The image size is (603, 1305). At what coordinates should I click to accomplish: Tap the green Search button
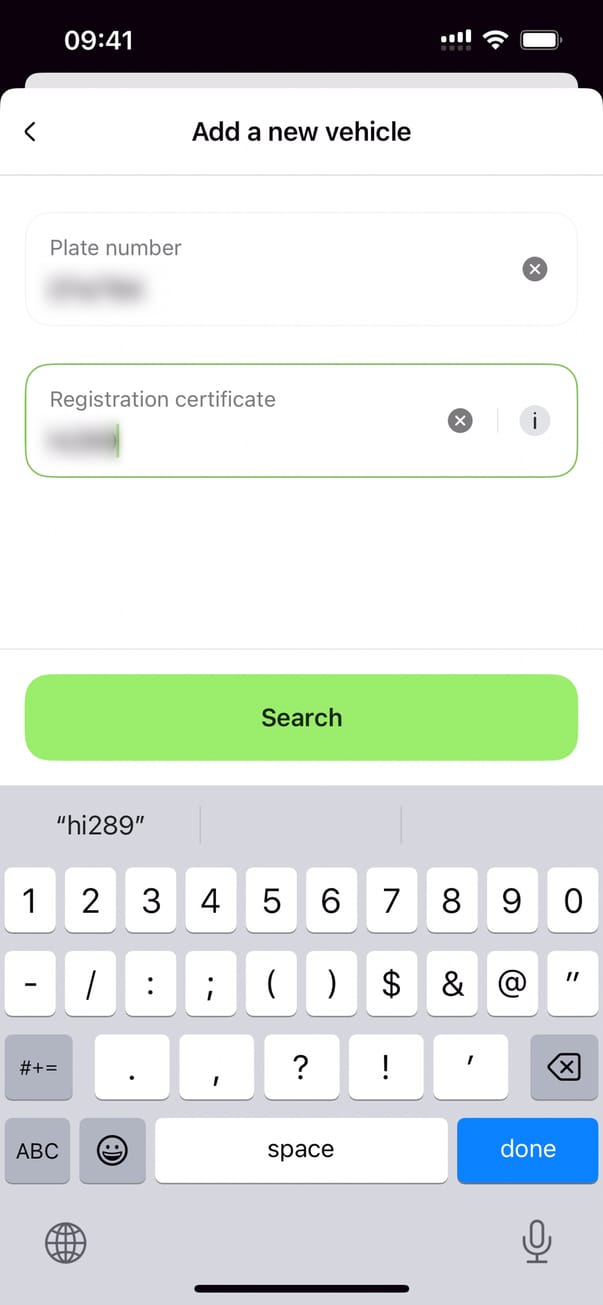[x=301, y=717]
